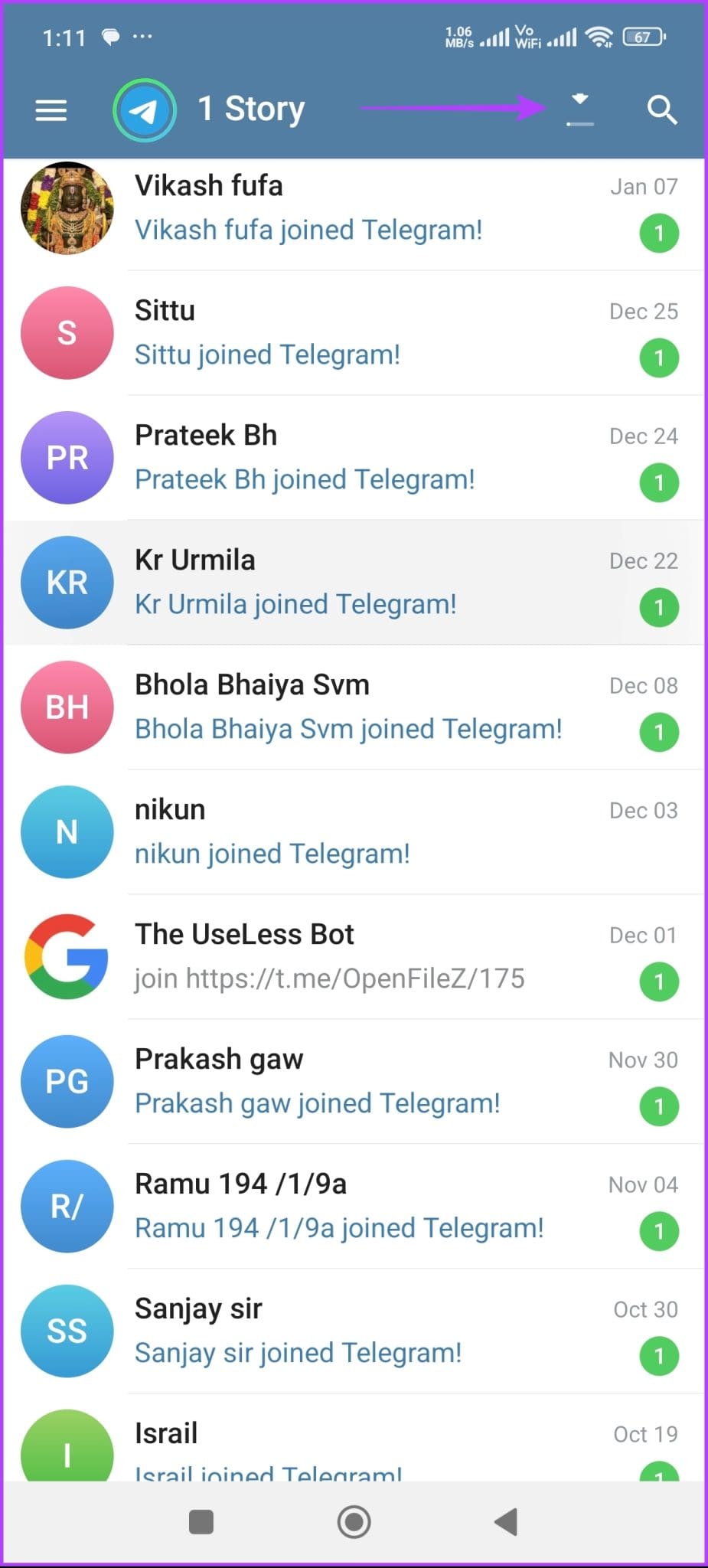Open the join link in The UseLess Bot chat

click(329, 978)
